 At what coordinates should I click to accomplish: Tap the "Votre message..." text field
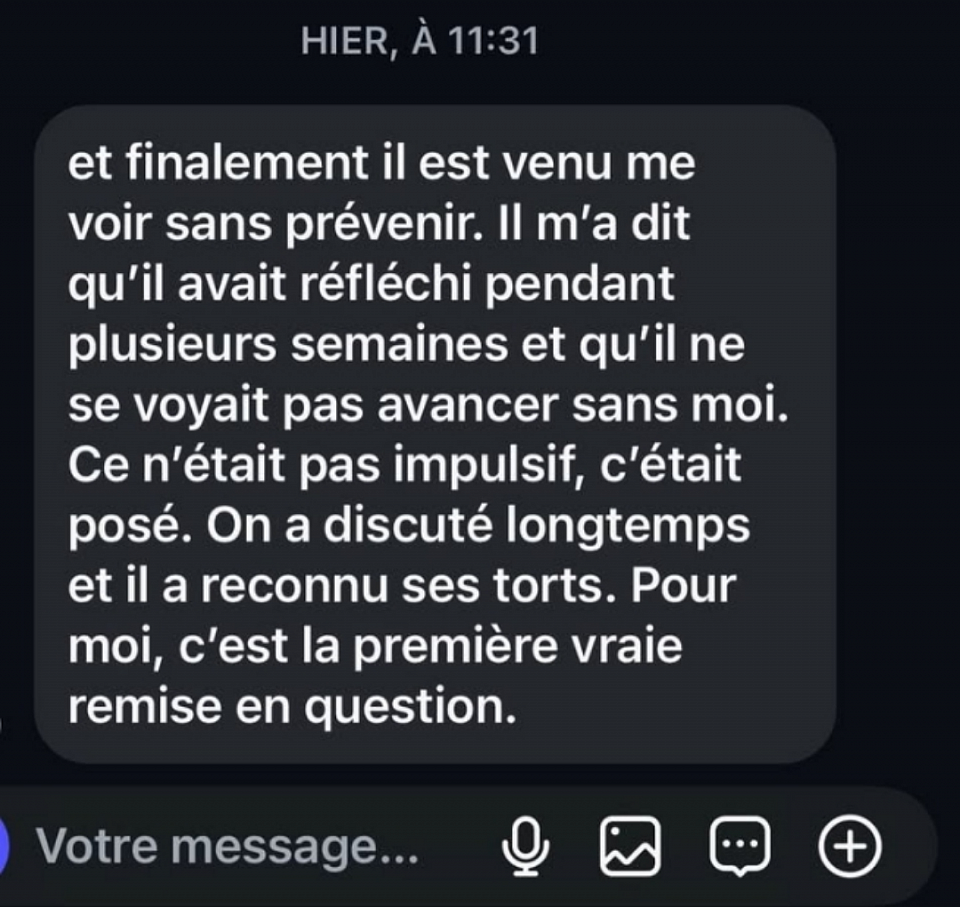pyautogui.click(x=228, y=848)
